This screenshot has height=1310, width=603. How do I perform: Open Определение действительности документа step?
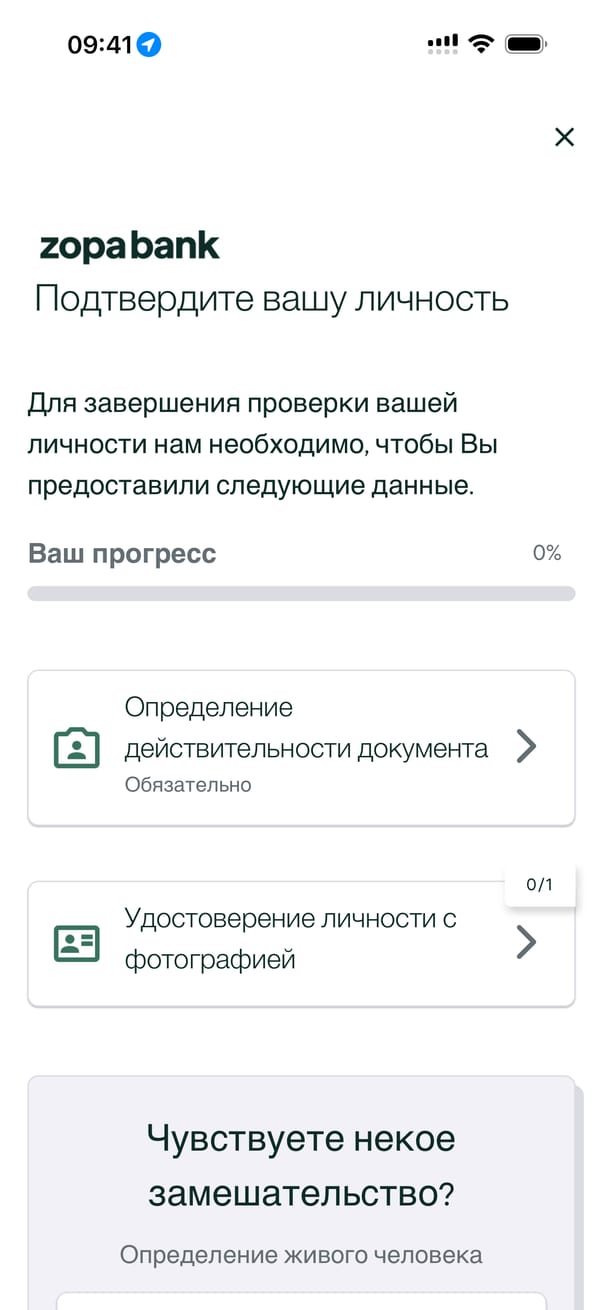point(301,747)
